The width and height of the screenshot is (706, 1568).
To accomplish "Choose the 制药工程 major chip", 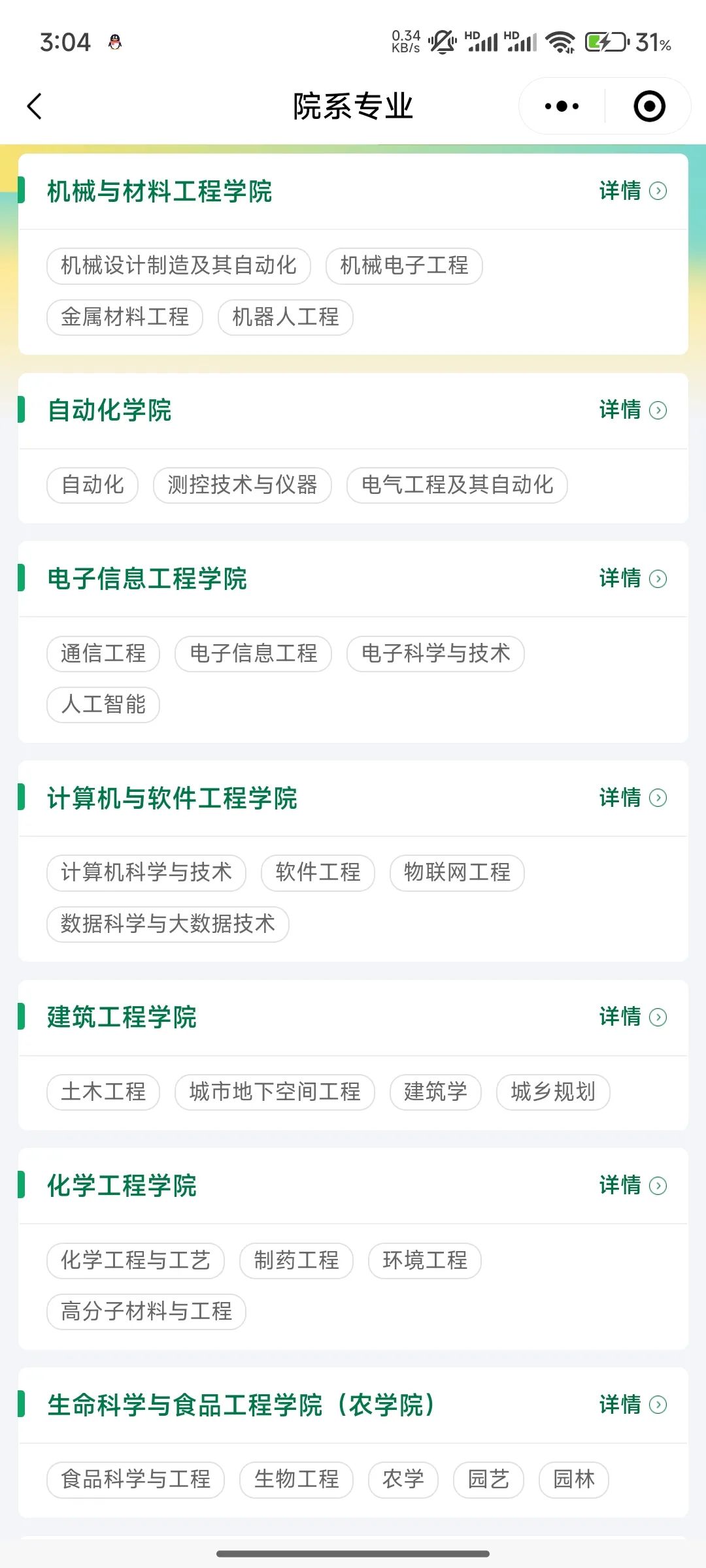I will [296, 1261].
